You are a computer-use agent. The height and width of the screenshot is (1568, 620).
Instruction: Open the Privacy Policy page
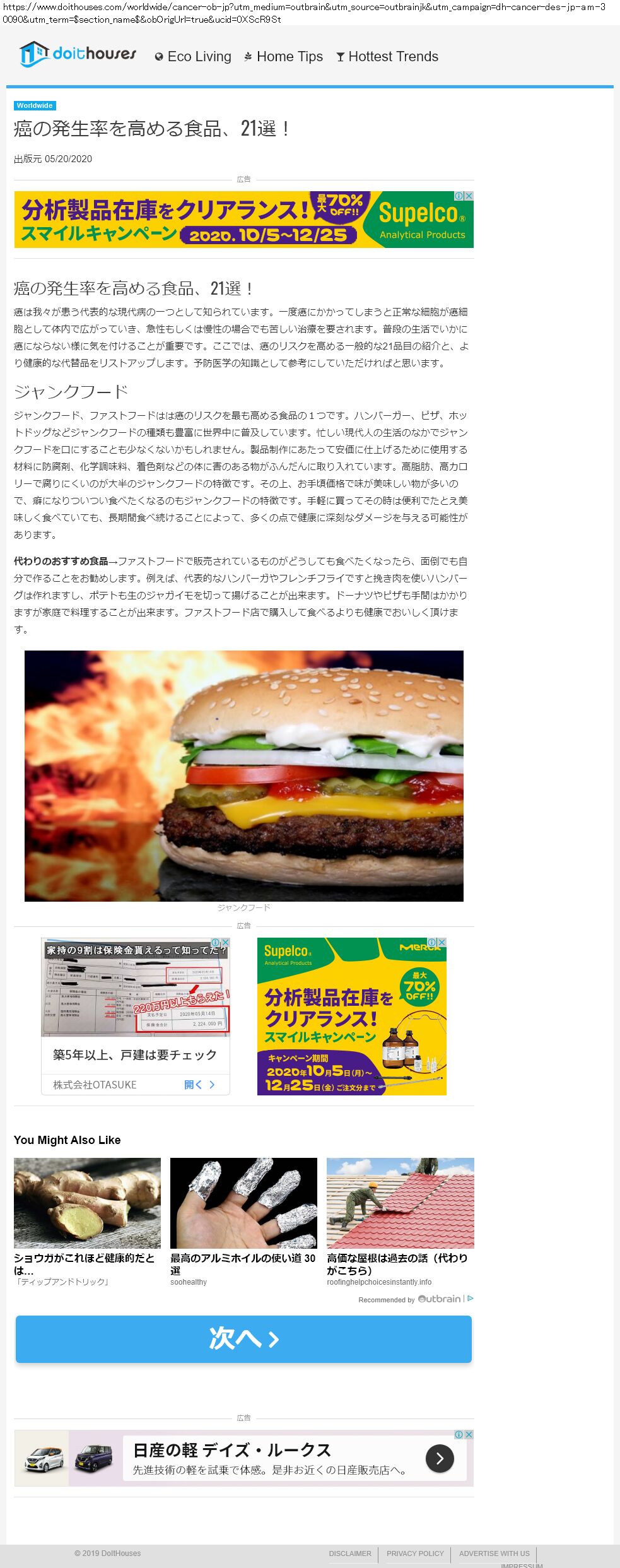[x=415, y=1553]
